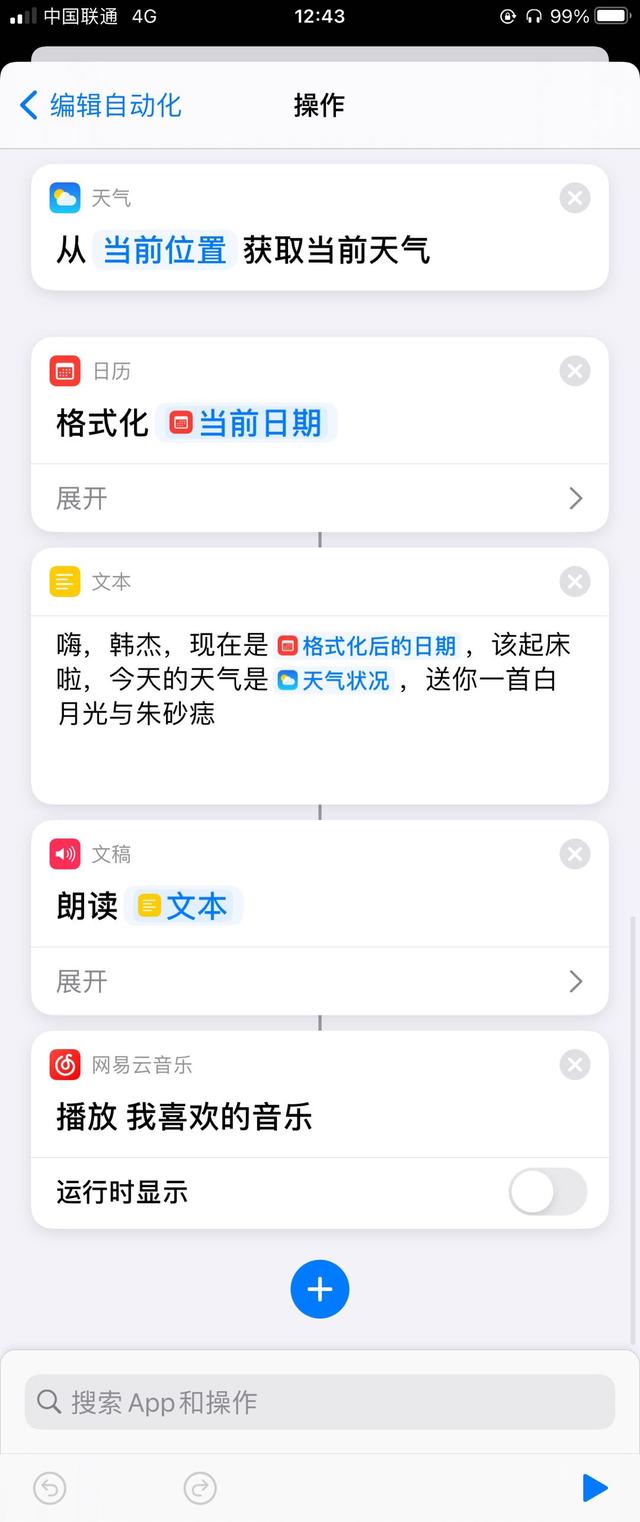Go back to 编辑自动化
This screenshot has height=1522, width=640.
click(x=100, y=105)
